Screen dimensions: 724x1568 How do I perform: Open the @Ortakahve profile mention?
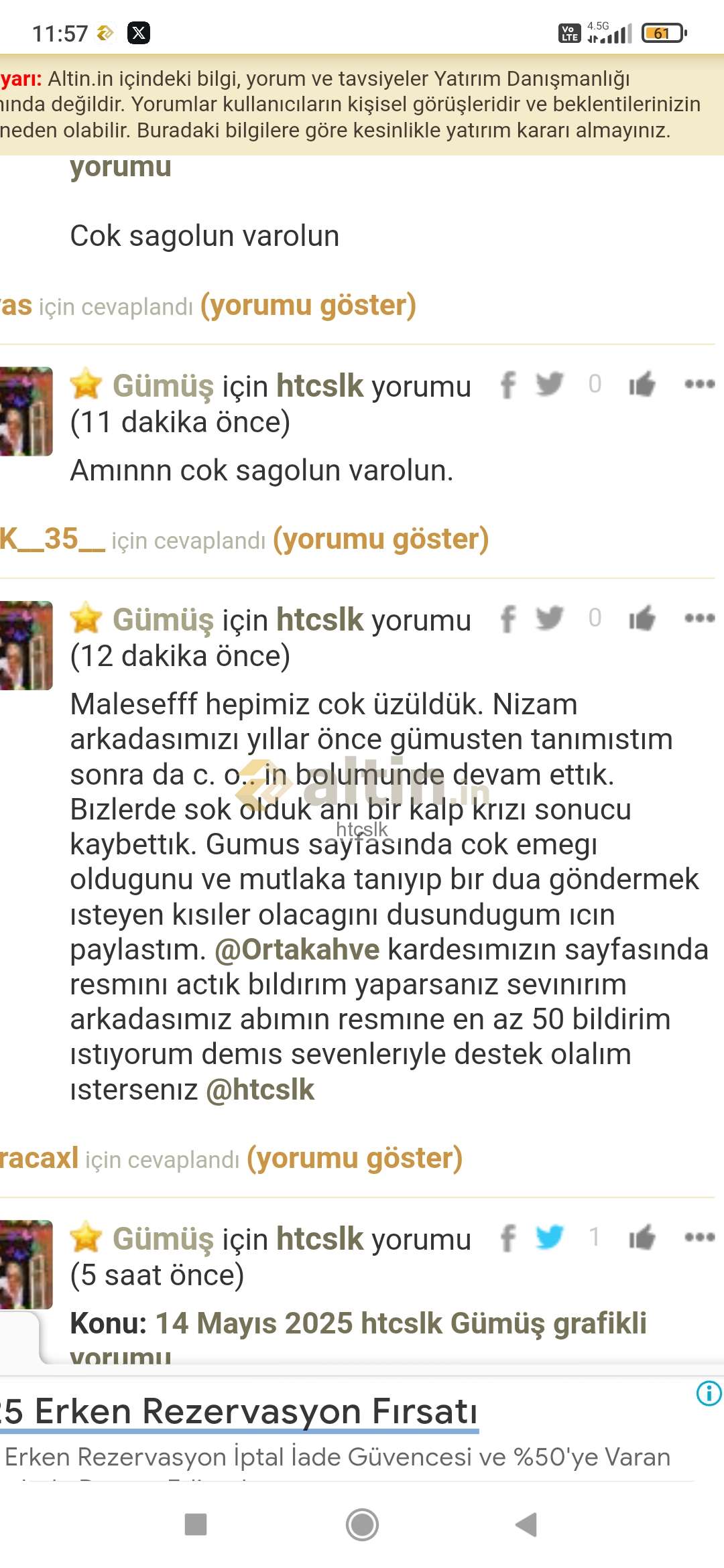pos(297,950)
